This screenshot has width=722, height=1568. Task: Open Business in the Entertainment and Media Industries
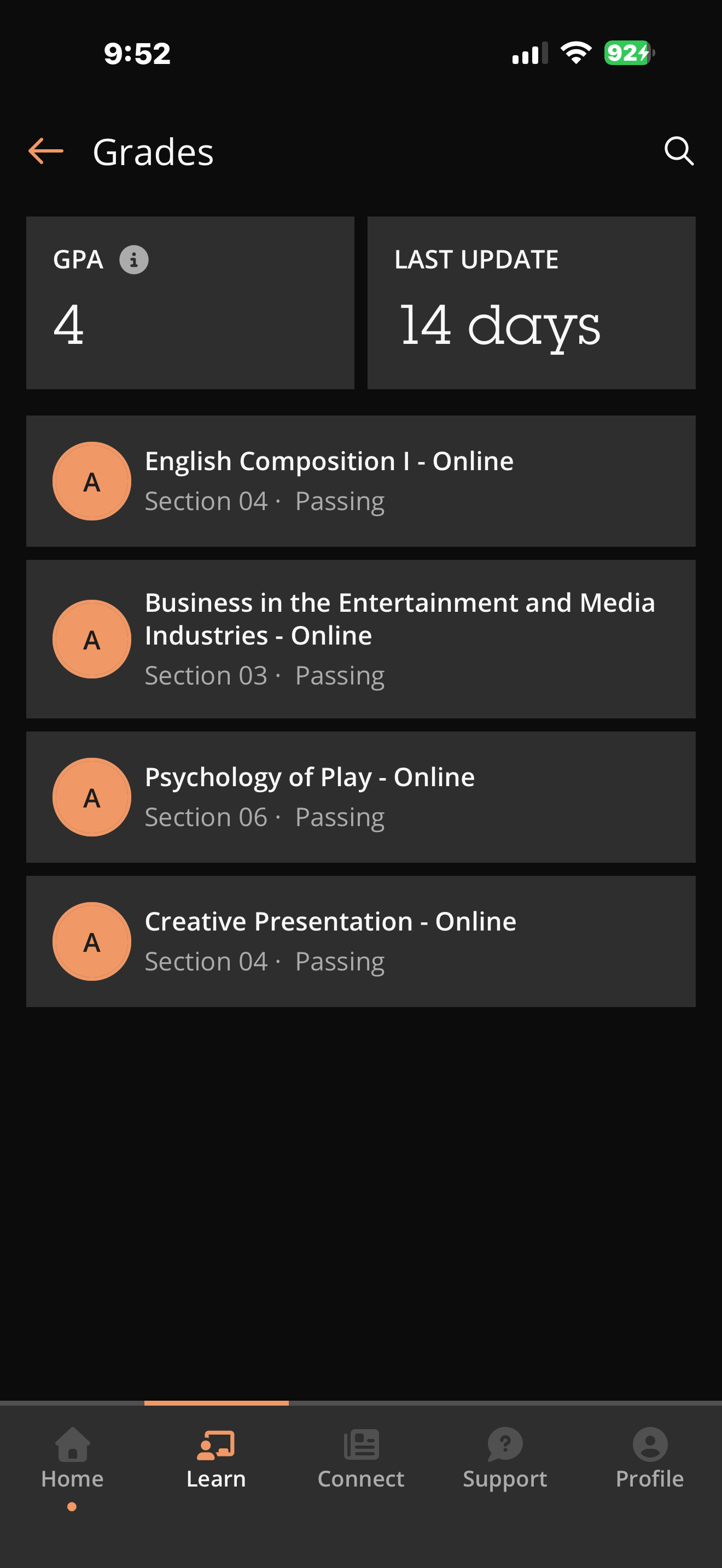tap(361, 639)
